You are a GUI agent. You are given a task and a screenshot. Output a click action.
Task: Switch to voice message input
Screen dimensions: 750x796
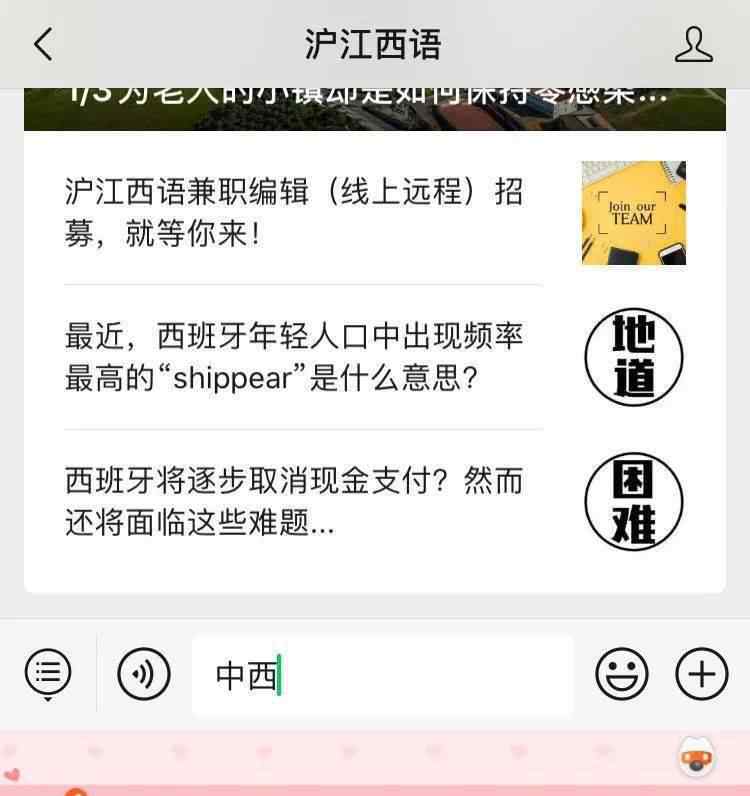click(144, 675)
